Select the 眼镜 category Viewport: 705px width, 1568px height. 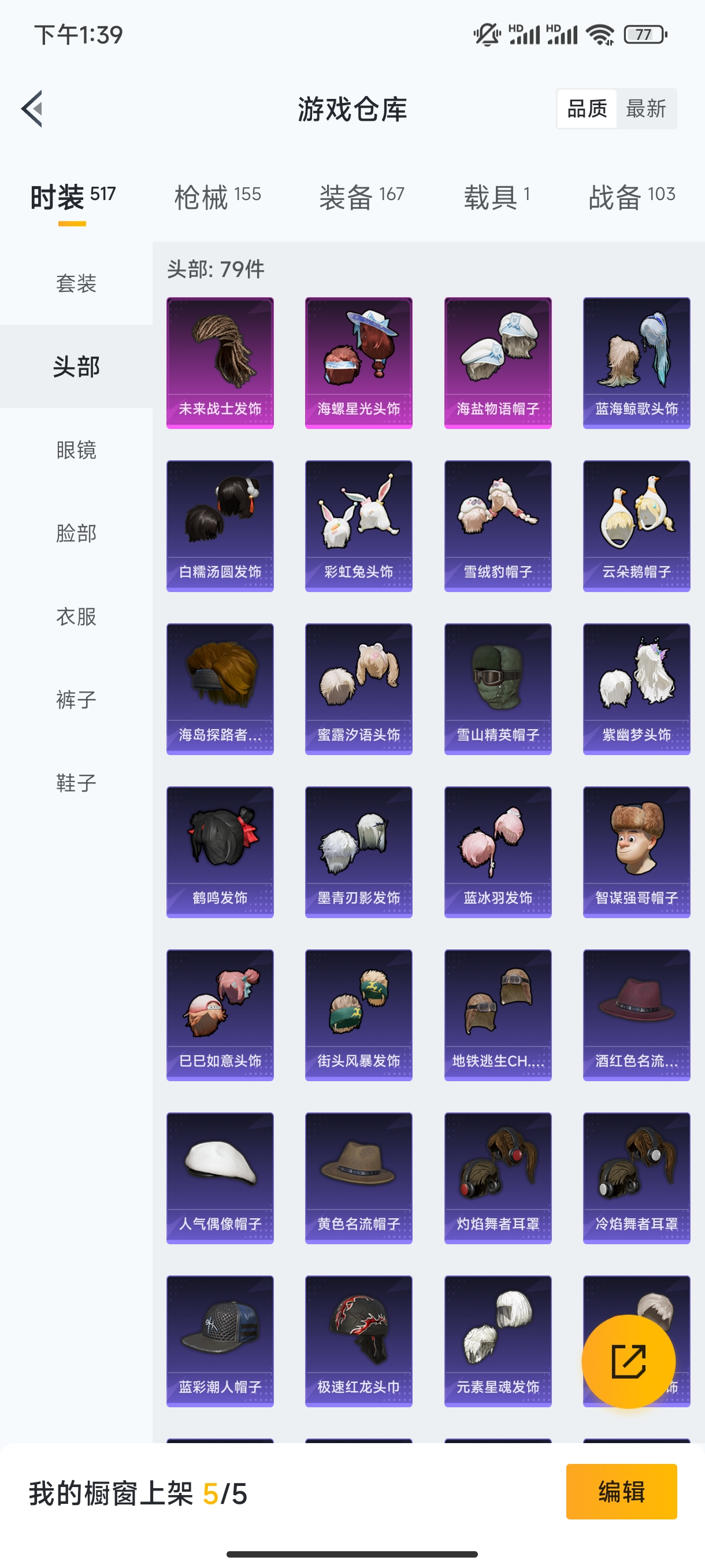(76, 450)
